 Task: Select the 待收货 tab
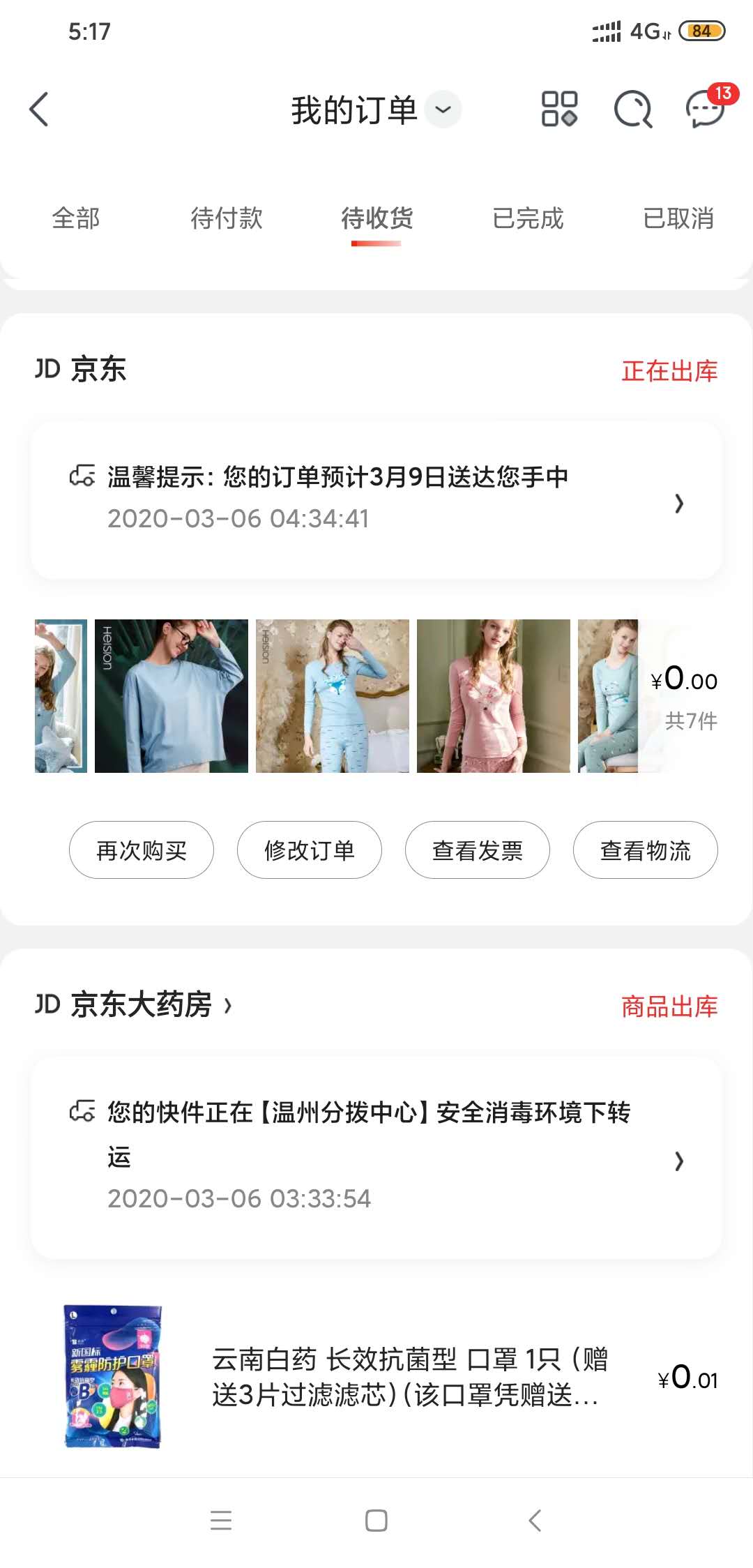click(x=376, y=218)
